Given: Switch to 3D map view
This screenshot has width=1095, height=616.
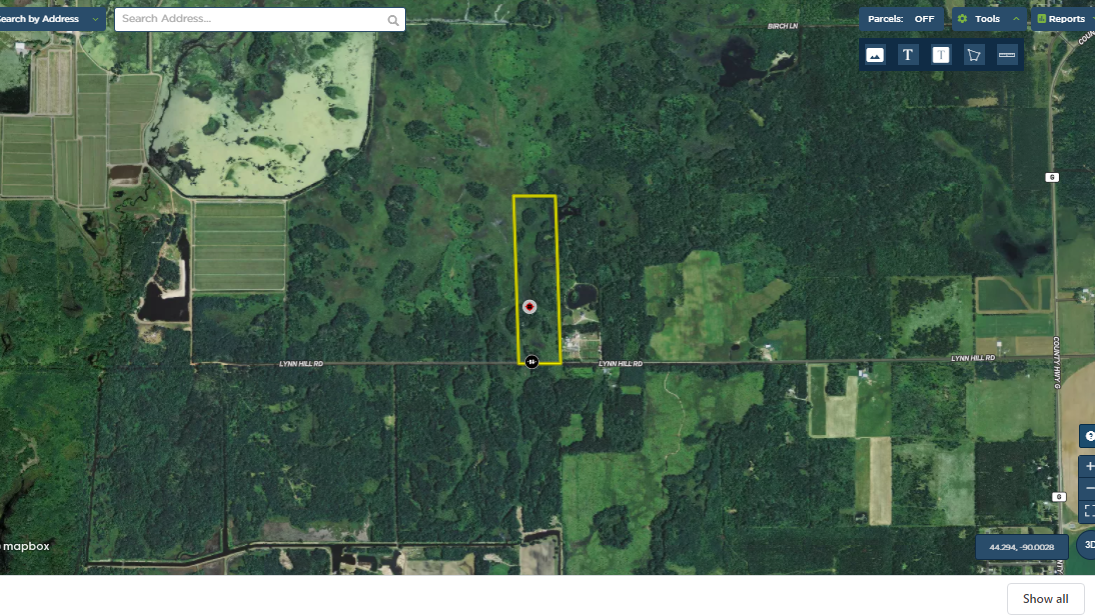Looking at the screenshot, I should pos(1087,546).
